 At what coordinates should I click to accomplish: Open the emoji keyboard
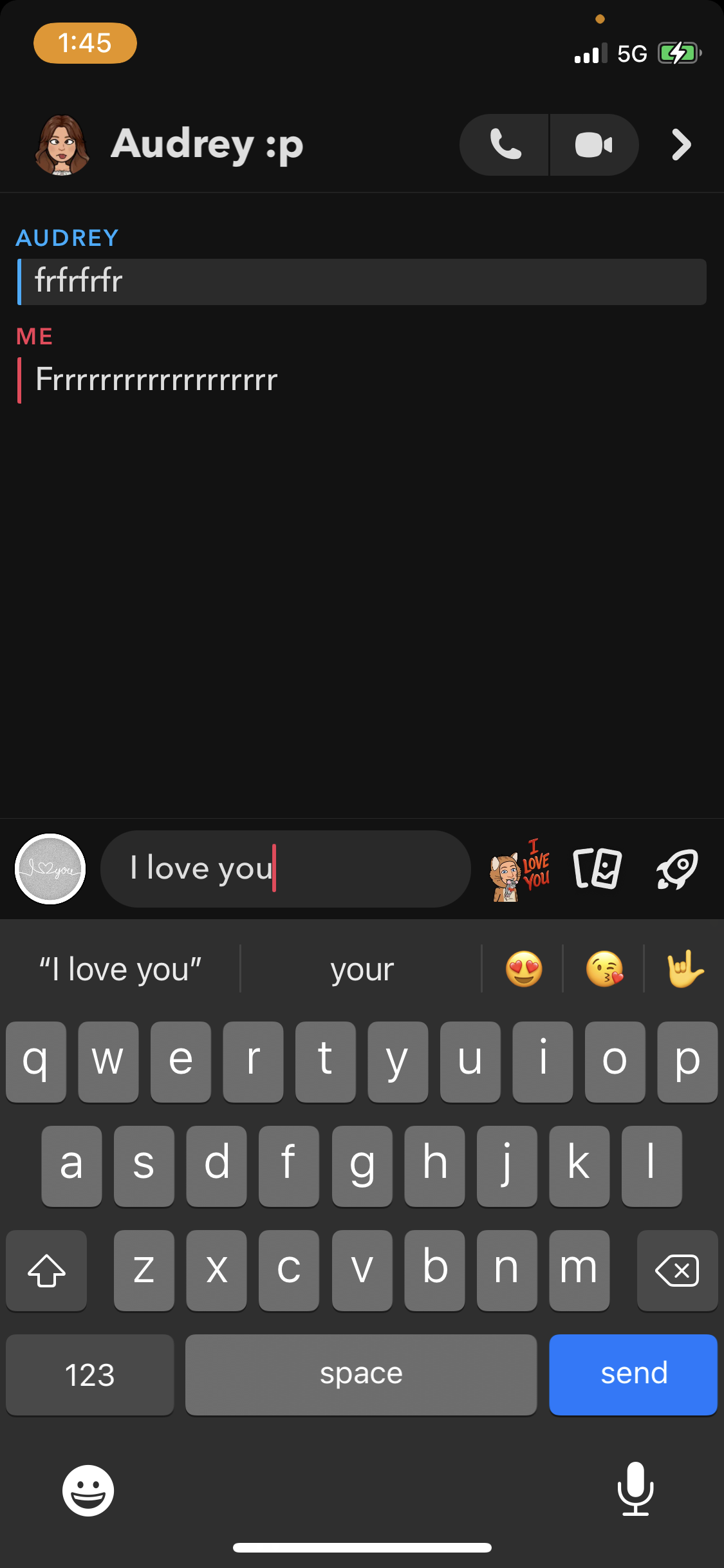point(88,1490)
